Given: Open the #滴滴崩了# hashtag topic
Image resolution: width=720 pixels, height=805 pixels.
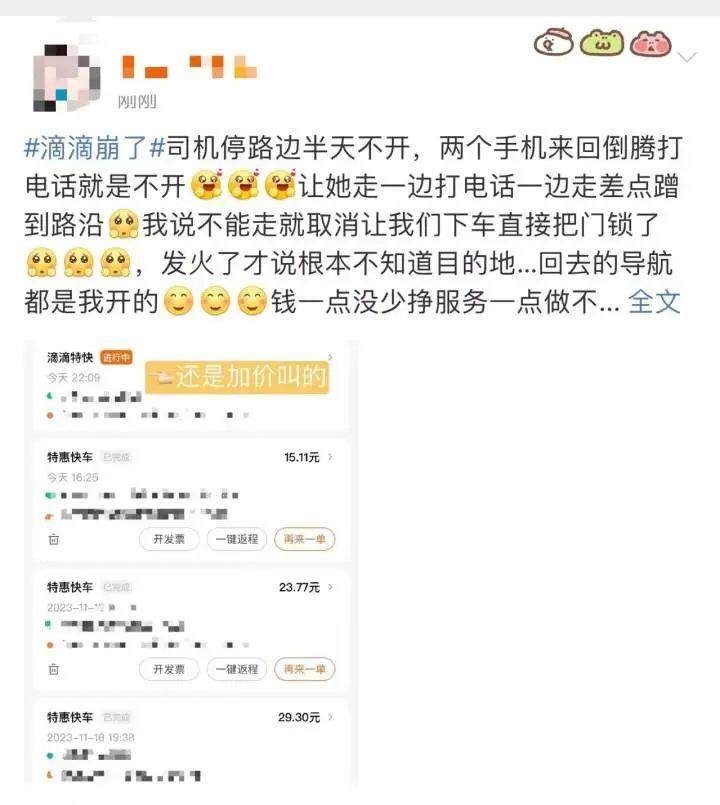Looking at the screenshot, I should [92, 148].
